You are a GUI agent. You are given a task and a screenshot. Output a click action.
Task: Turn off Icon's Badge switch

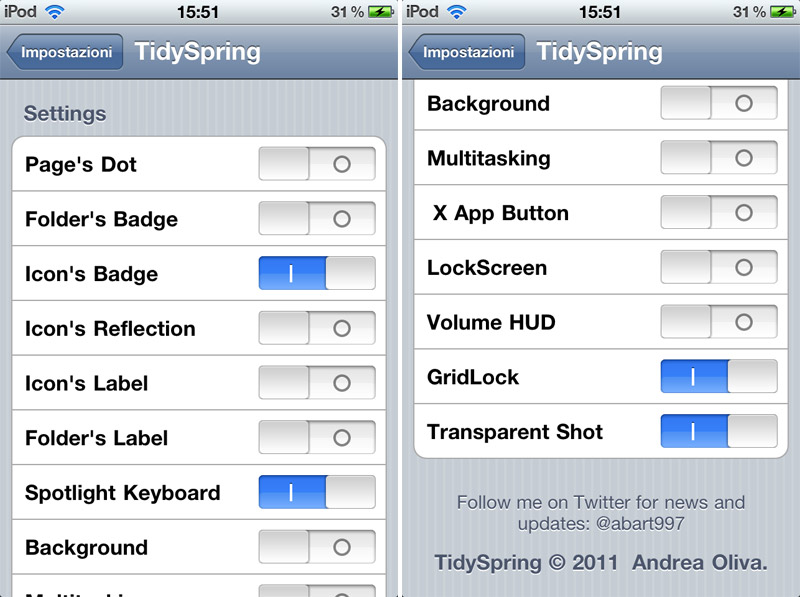pos(317,273)
